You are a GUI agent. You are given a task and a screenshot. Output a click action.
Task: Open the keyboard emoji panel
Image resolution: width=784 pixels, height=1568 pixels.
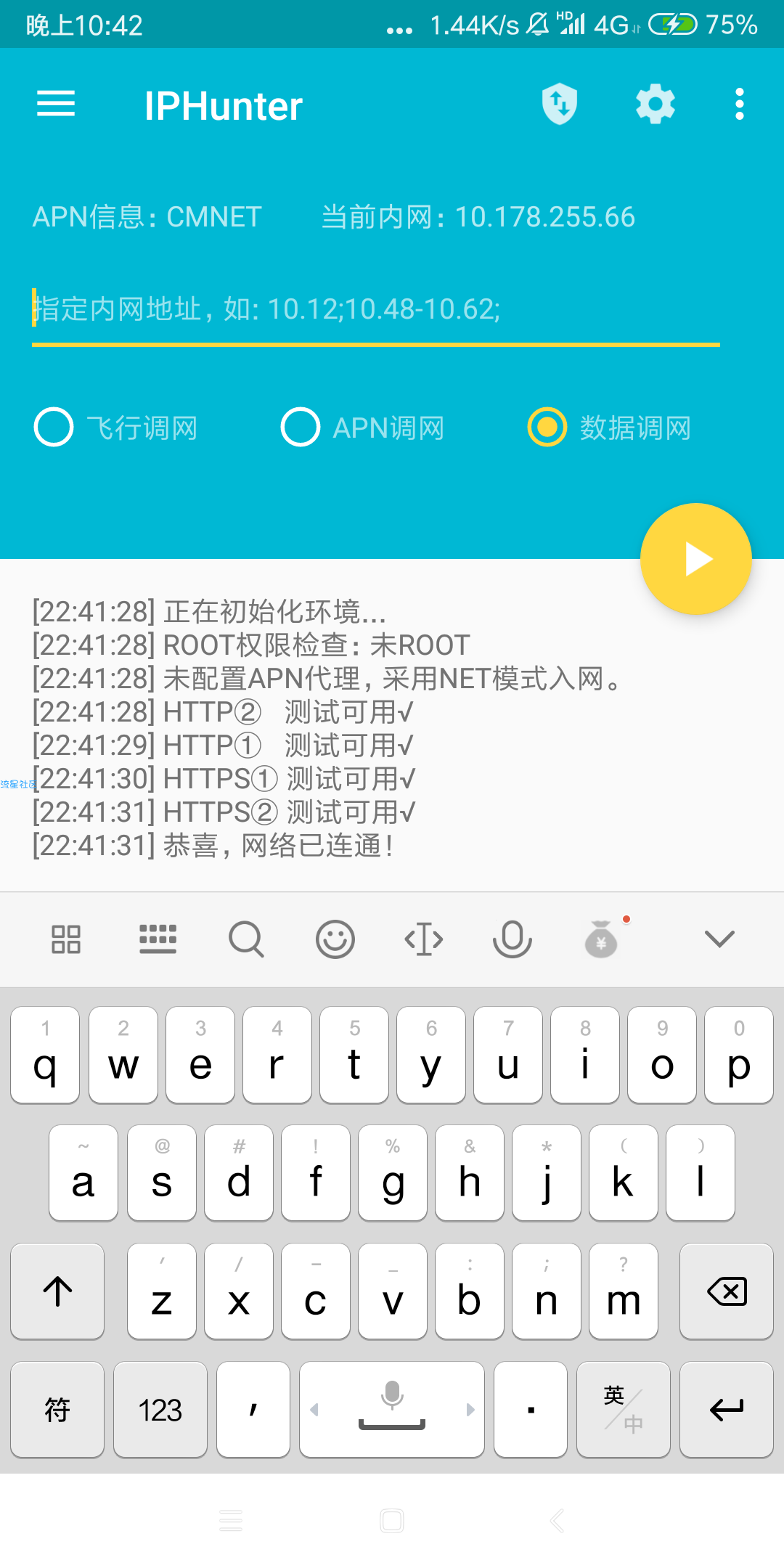(335, 939)
